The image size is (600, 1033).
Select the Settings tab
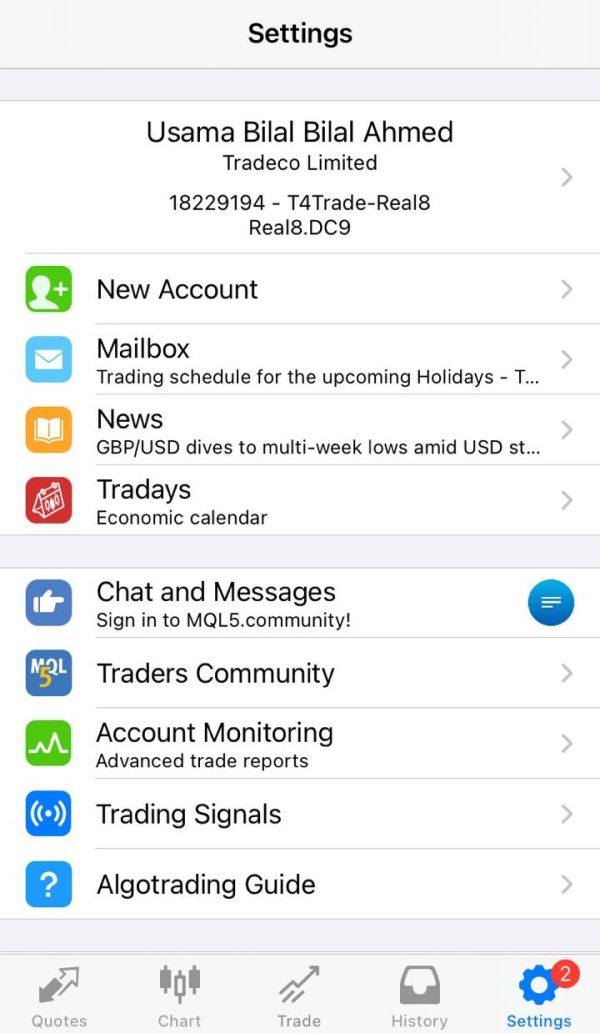[539, 996]
